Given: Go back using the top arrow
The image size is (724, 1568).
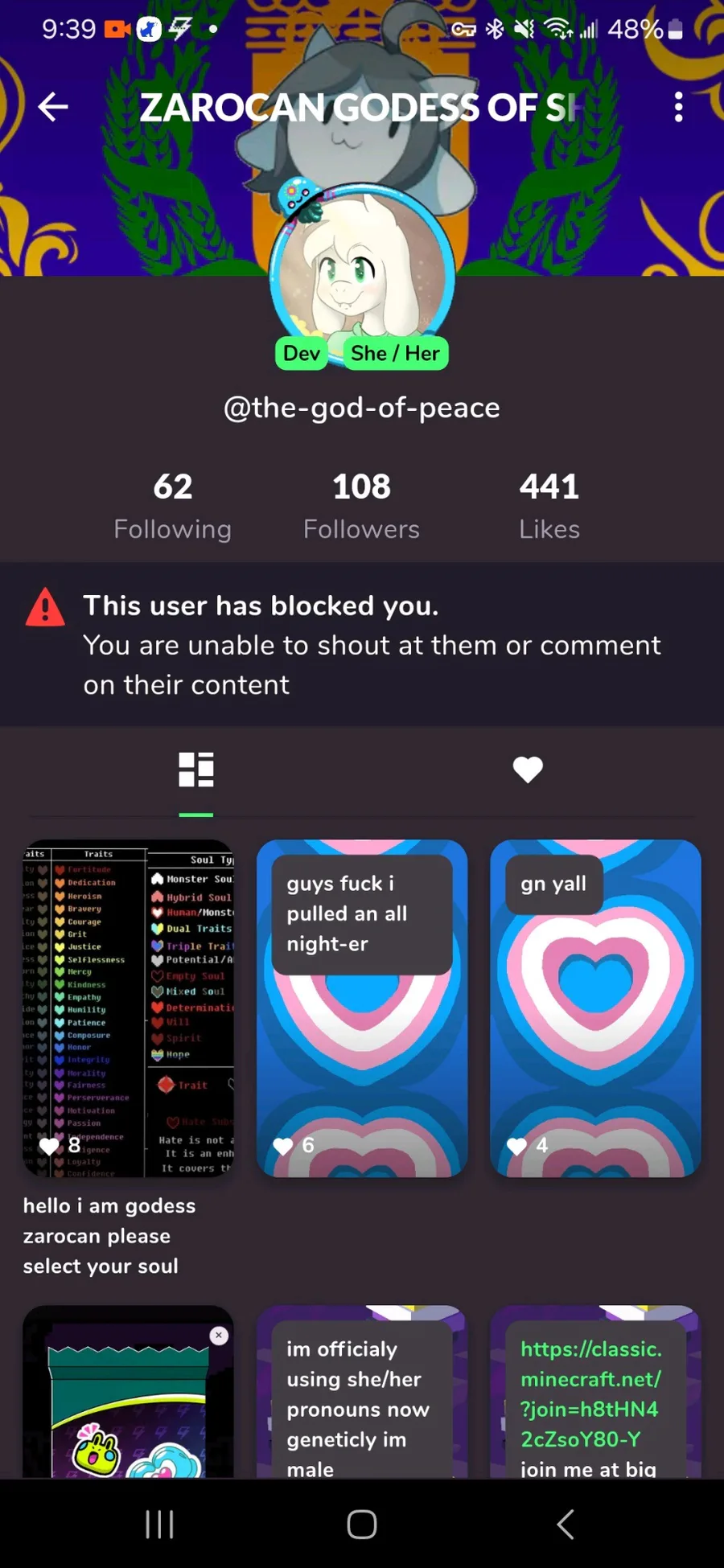Looking at the screenshot, I should pyautogui.click(x=53, y=106).
